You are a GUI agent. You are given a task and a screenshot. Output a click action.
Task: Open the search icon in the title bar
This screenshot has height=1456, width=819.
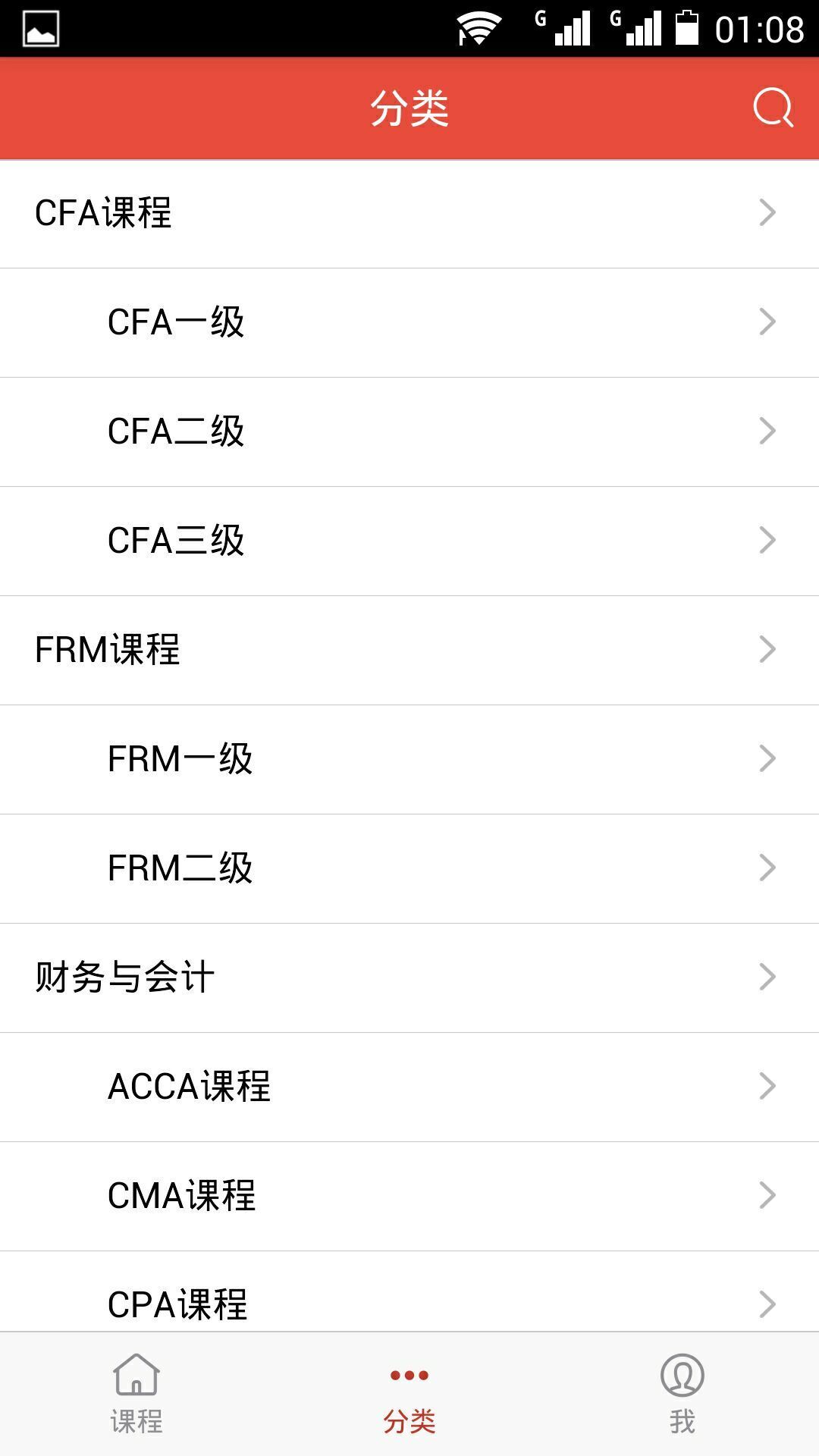pyautogui.click(x=772, y=108)
